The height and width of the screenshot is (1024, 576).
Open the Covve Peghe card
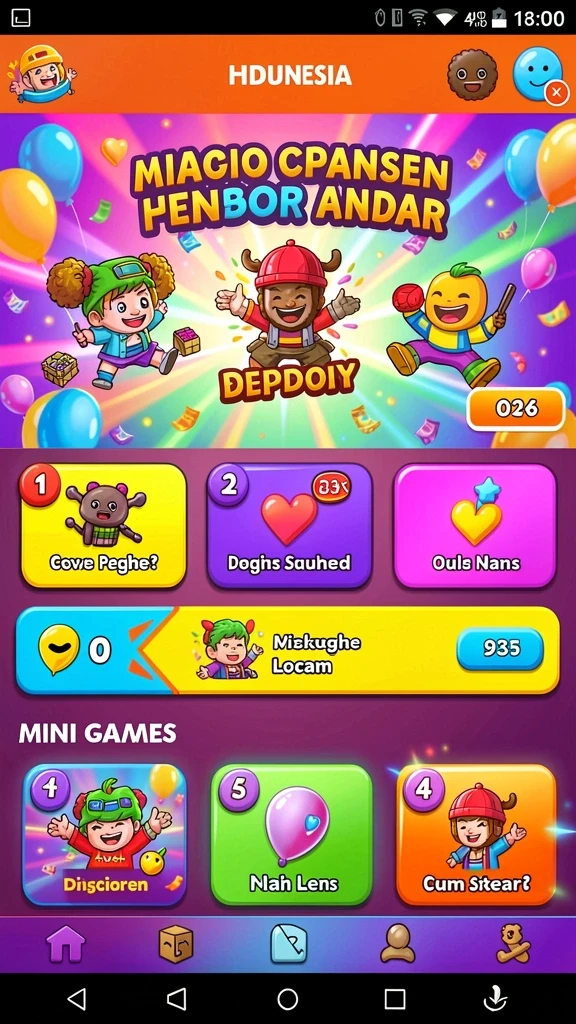point(104,526)
